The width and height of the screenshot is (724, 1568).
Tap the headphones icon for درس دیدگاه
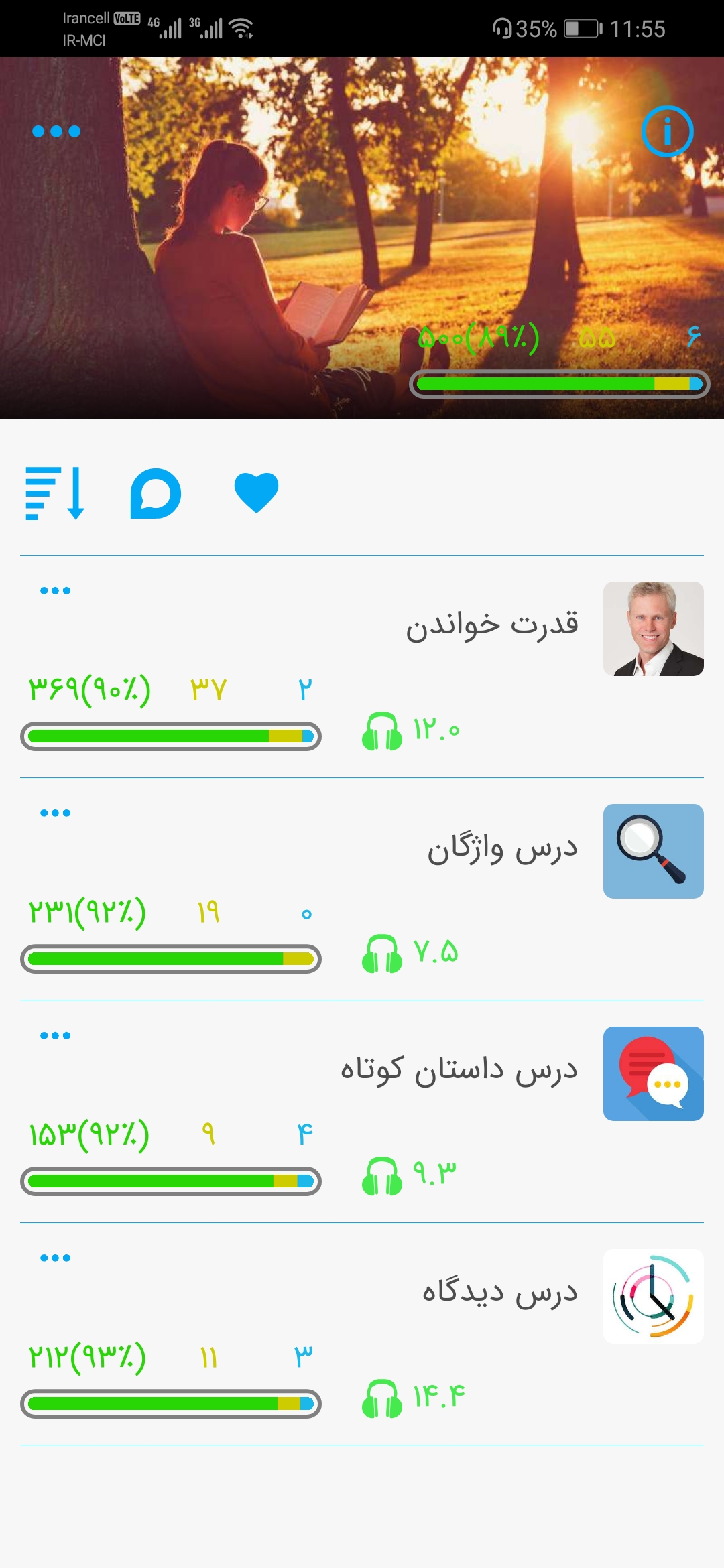click(382, 1398)
